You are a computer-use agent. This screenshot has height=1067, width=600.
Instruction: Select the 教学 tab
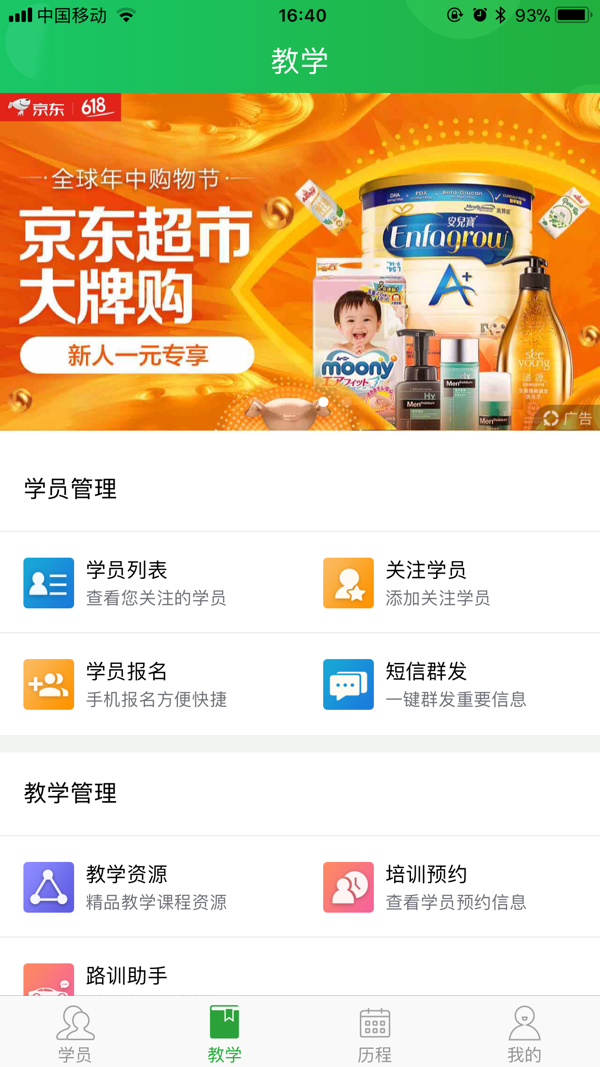point(225,1033)
